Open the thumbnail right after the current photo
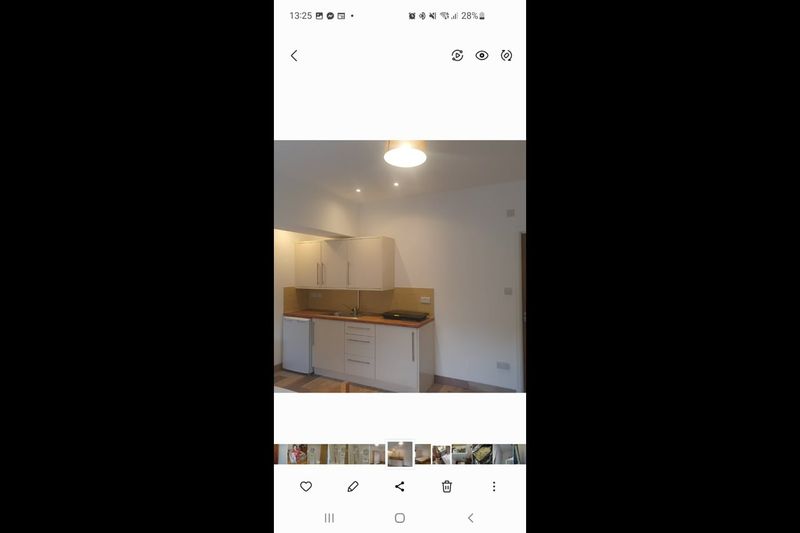 click(x=423, y=454)
